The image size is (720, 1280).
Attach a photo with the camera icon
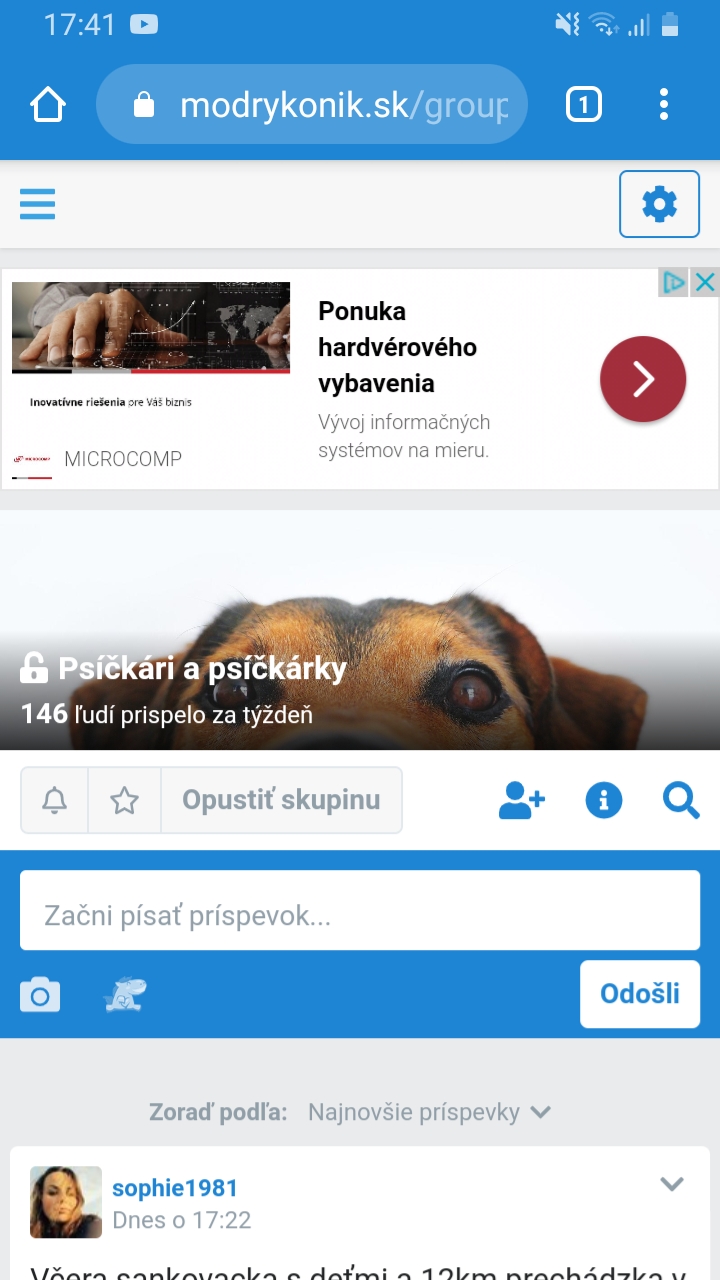click(x=40, y=995)
